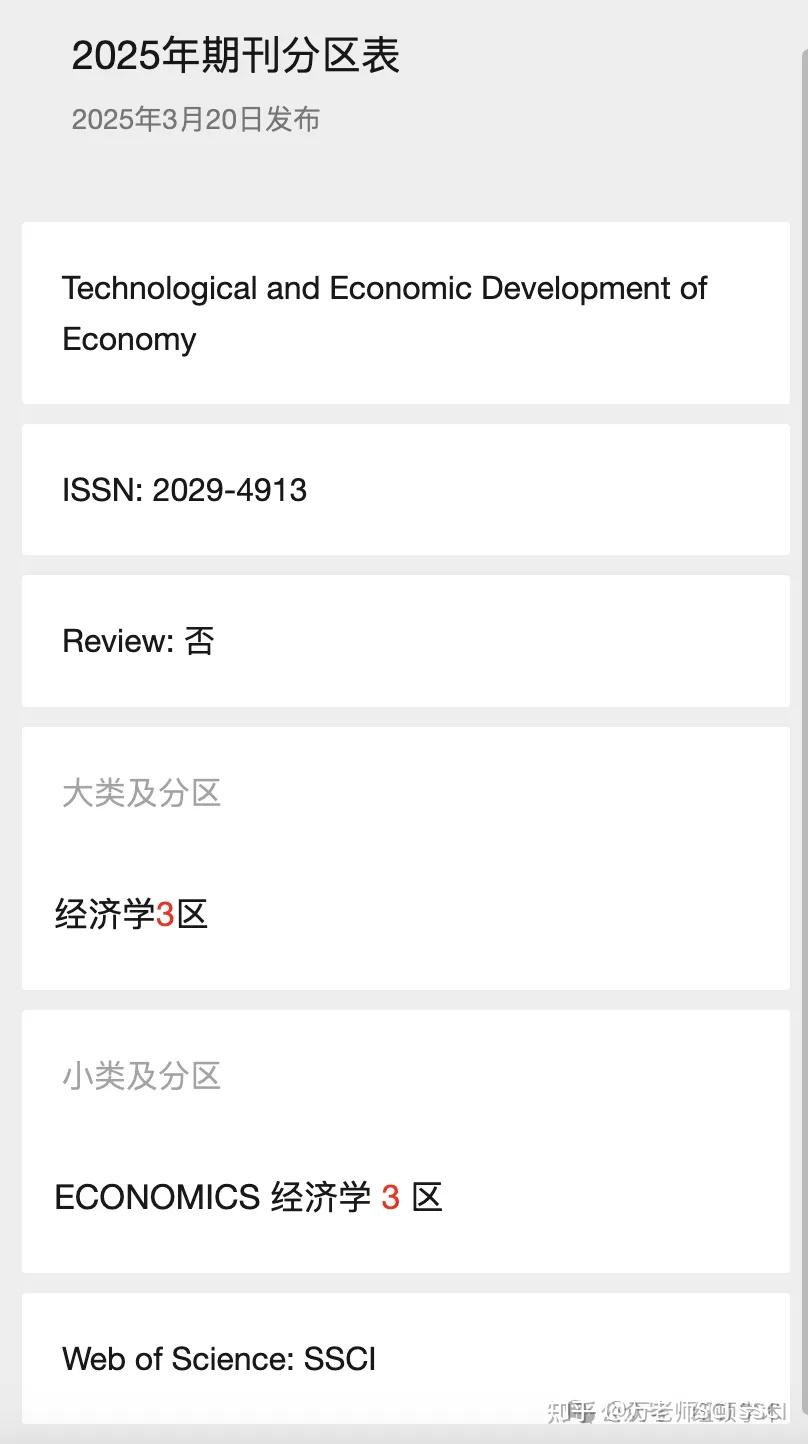Select the publish date 2025年3月20日发布

click(x=195, y=119)
